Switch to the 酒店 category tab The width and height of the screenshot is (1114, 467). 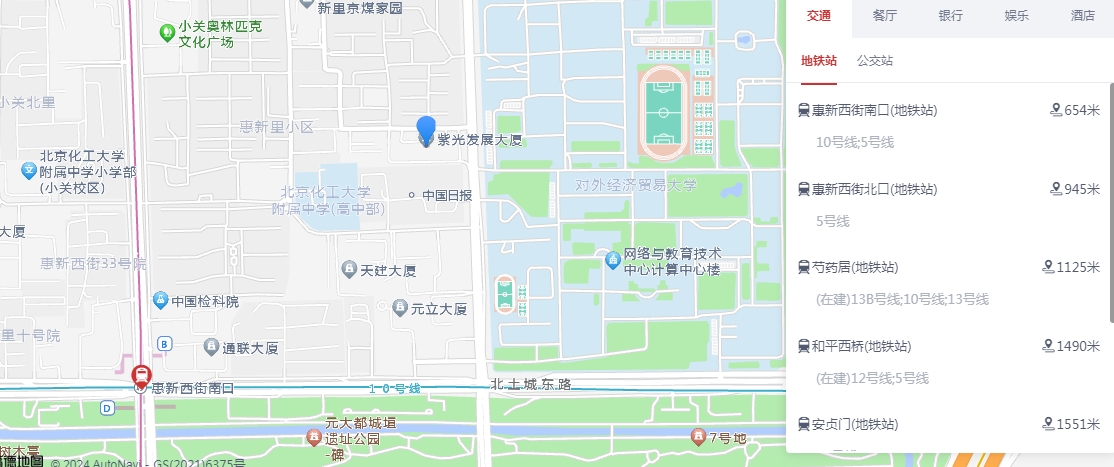tap(1083, 16)
